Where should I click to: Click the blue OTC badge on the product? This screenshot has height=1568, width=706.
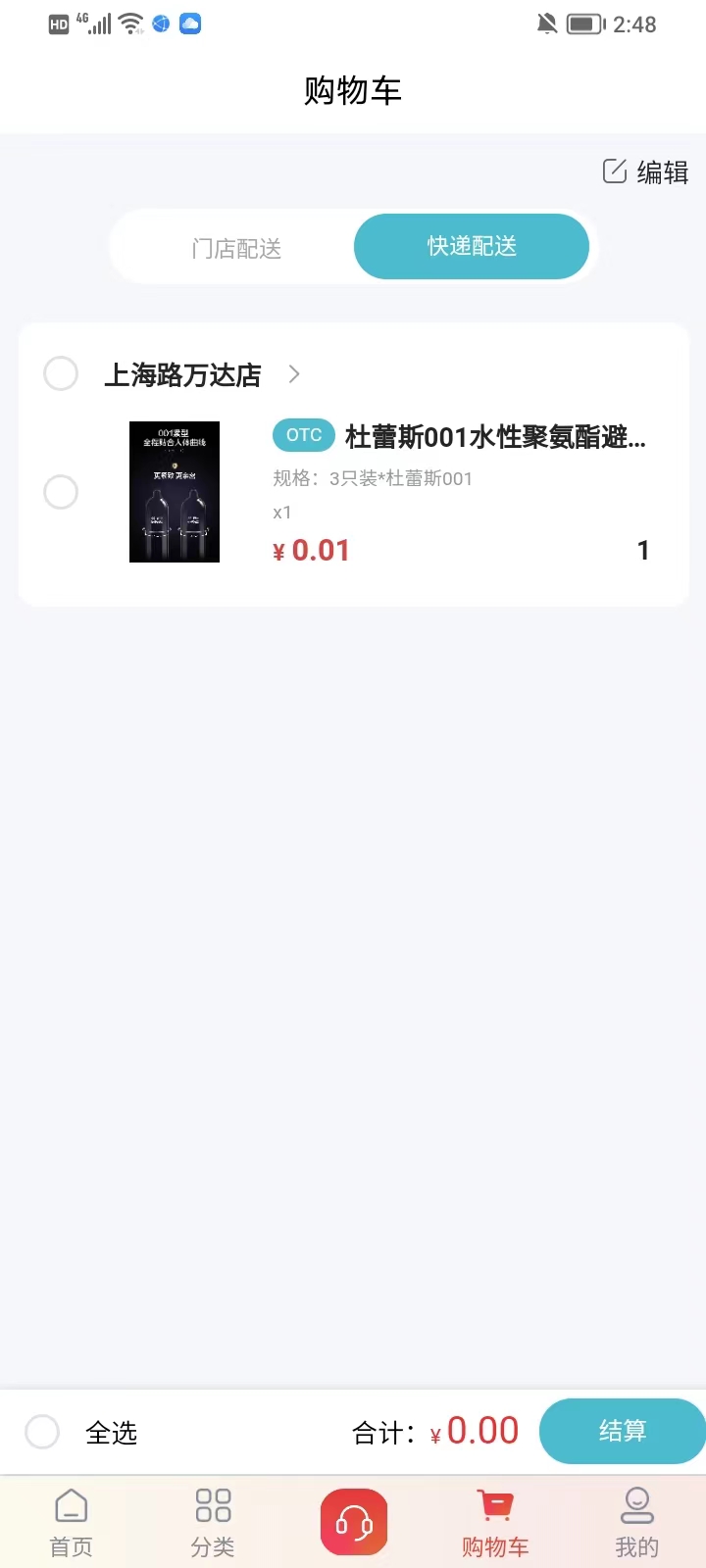click(x=303, y=435)
